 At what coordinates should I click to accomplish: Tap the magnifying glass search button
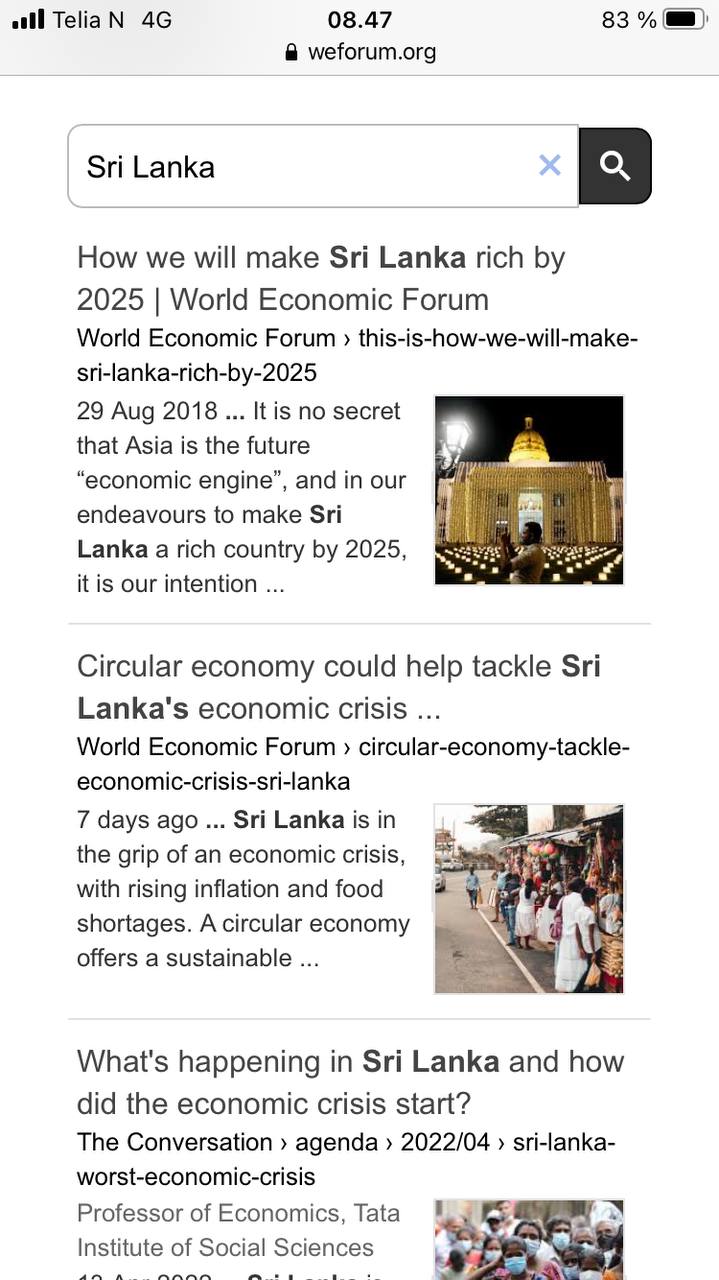615,166
